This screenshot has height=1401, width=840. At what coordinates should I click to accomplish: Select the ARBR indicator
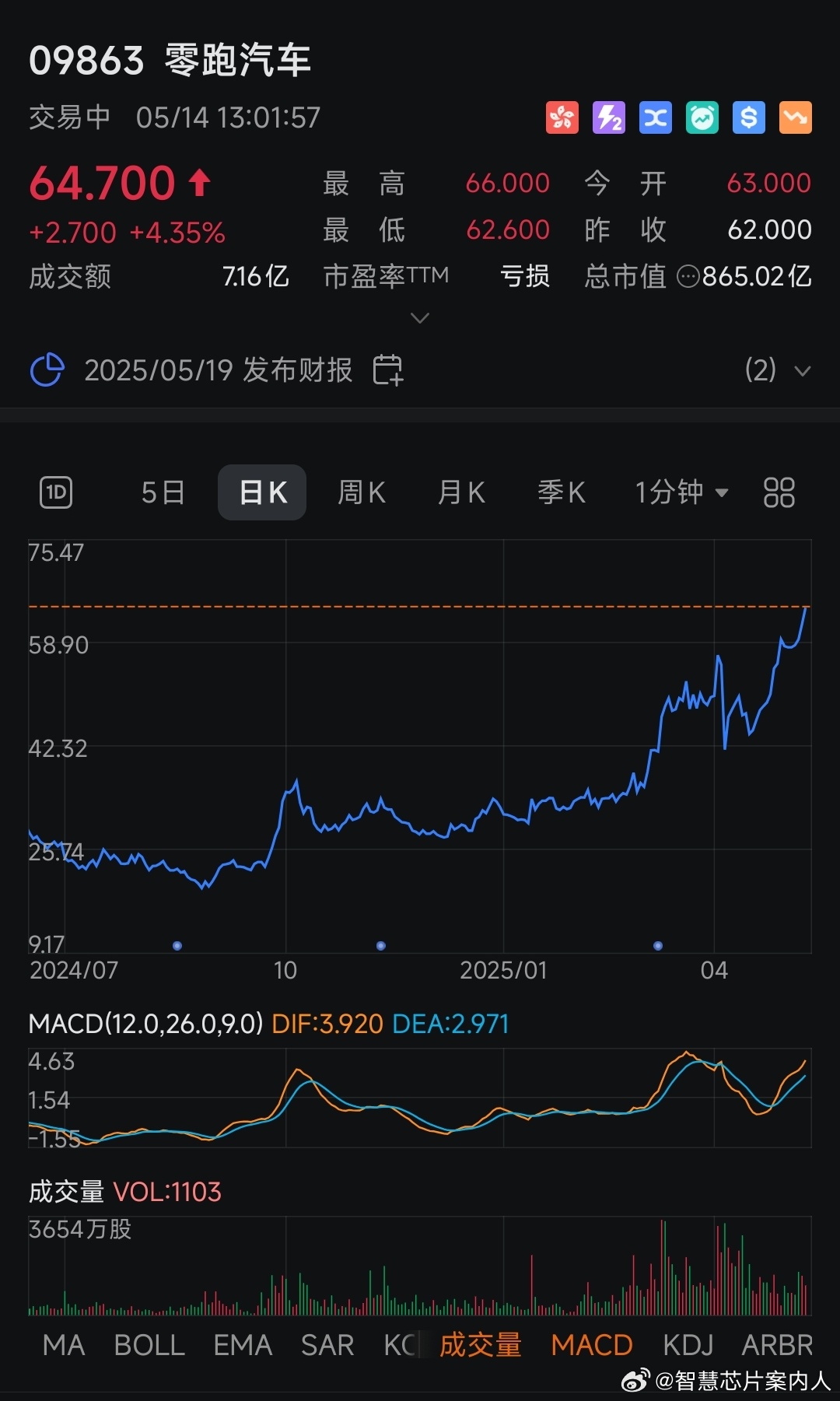[x=777, y=1345]
